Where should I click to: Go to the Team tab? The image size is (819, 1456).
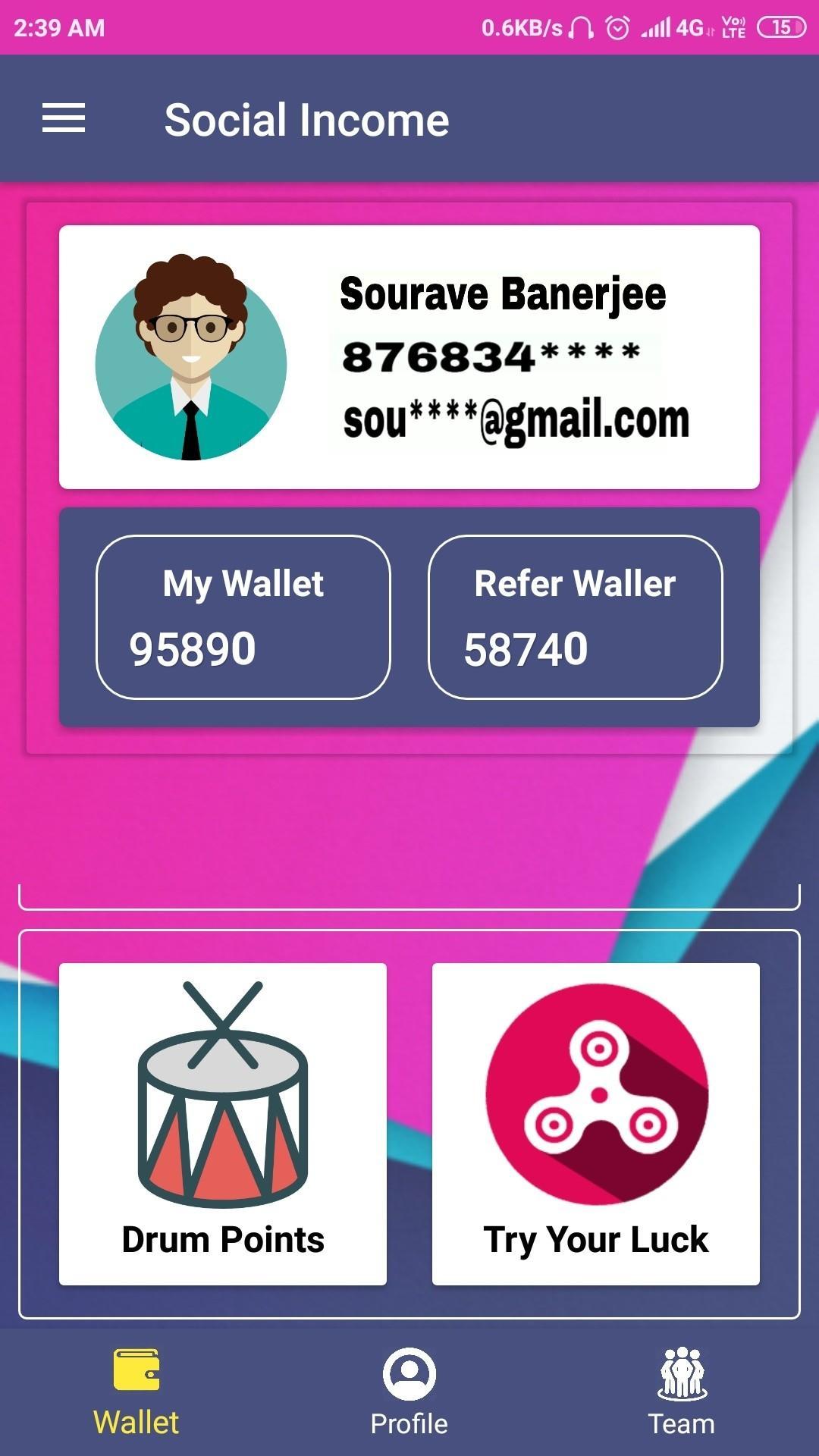681,1392
